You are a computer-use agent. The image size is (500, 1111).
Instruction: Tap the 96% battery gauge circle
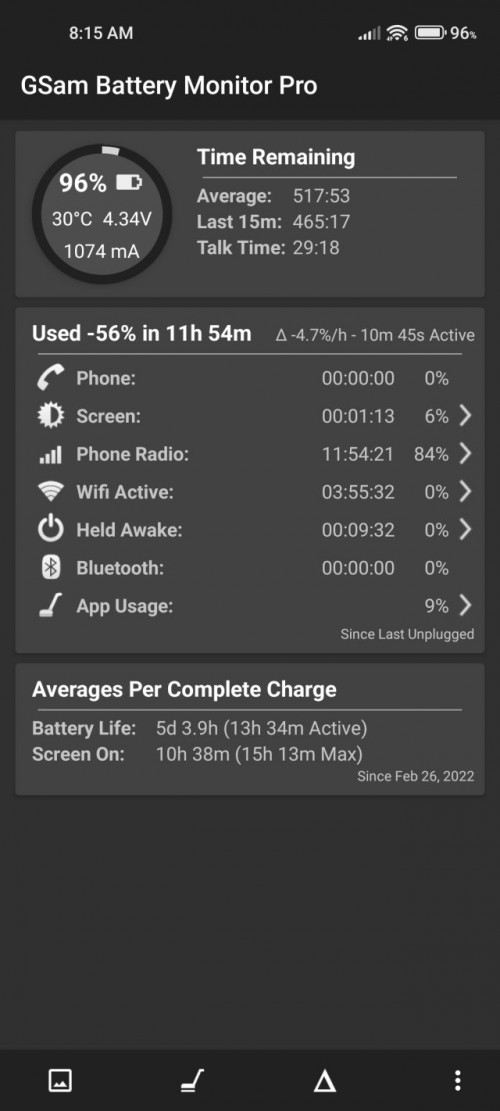(x=102, y=214)
